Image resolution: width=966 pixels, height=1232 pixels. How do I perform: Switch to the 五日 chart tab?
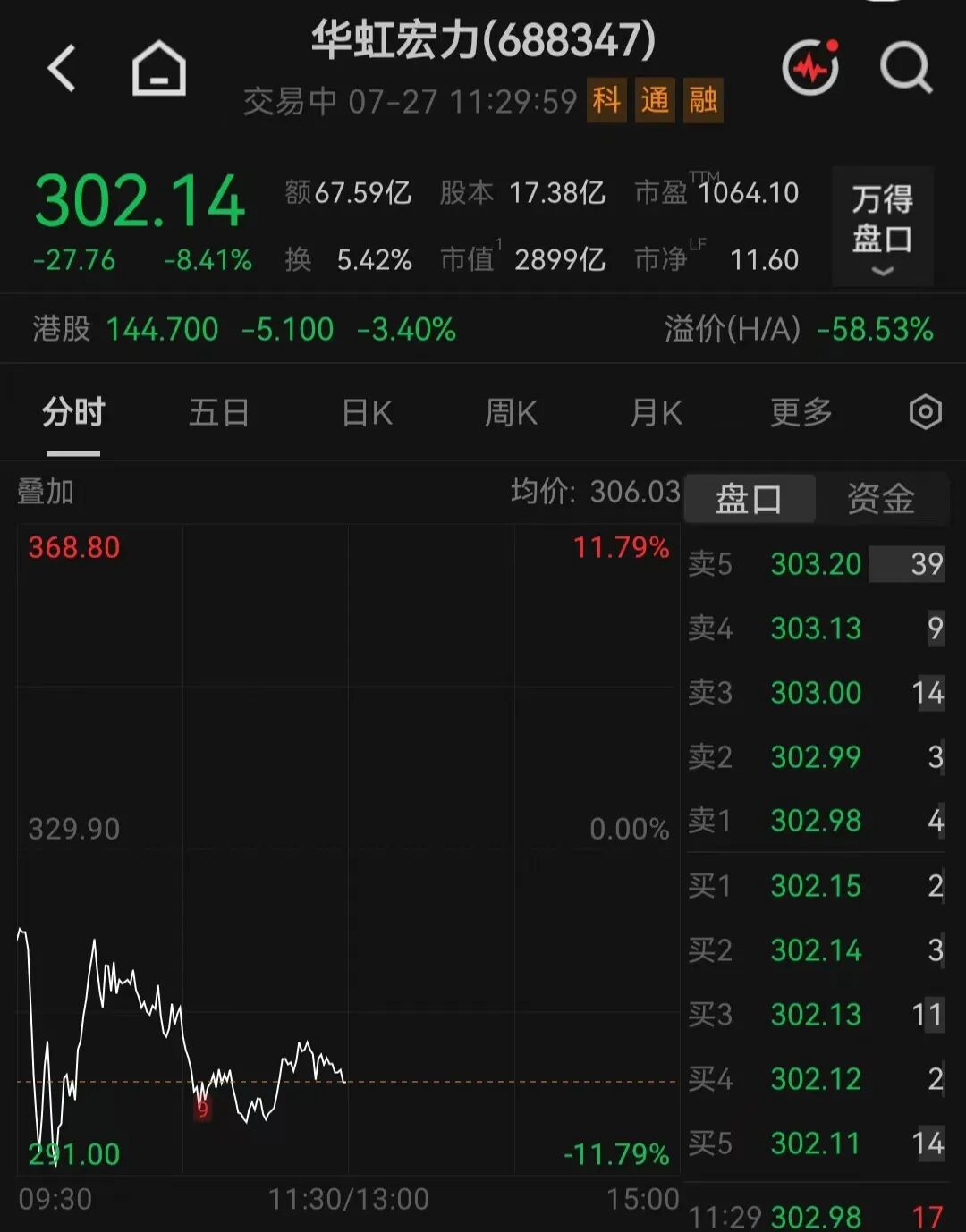click(x=219, y=413)
